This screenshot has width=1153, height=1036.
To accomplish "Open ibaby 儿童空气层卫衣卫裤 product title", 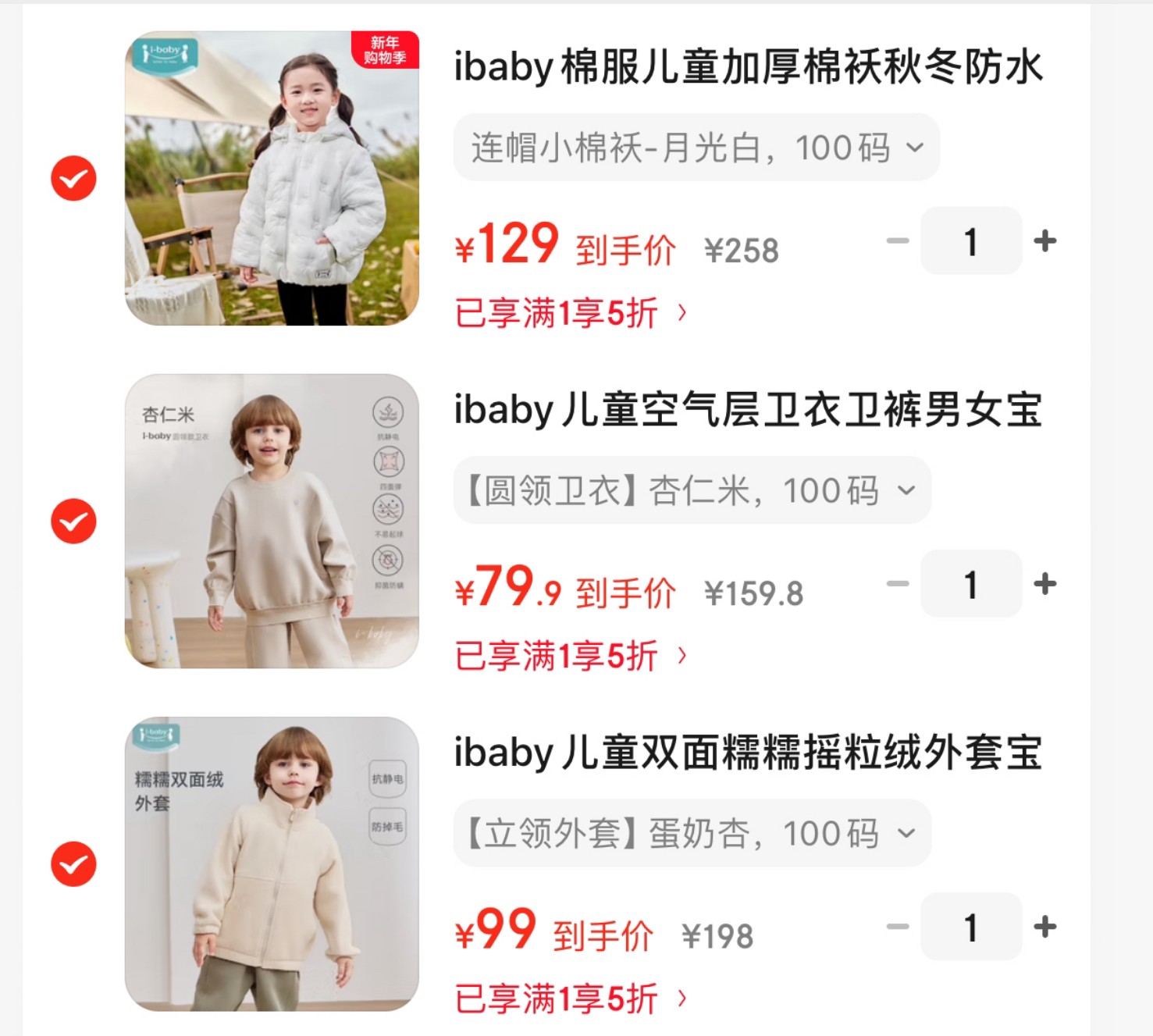I will click(x=747, y=410).
